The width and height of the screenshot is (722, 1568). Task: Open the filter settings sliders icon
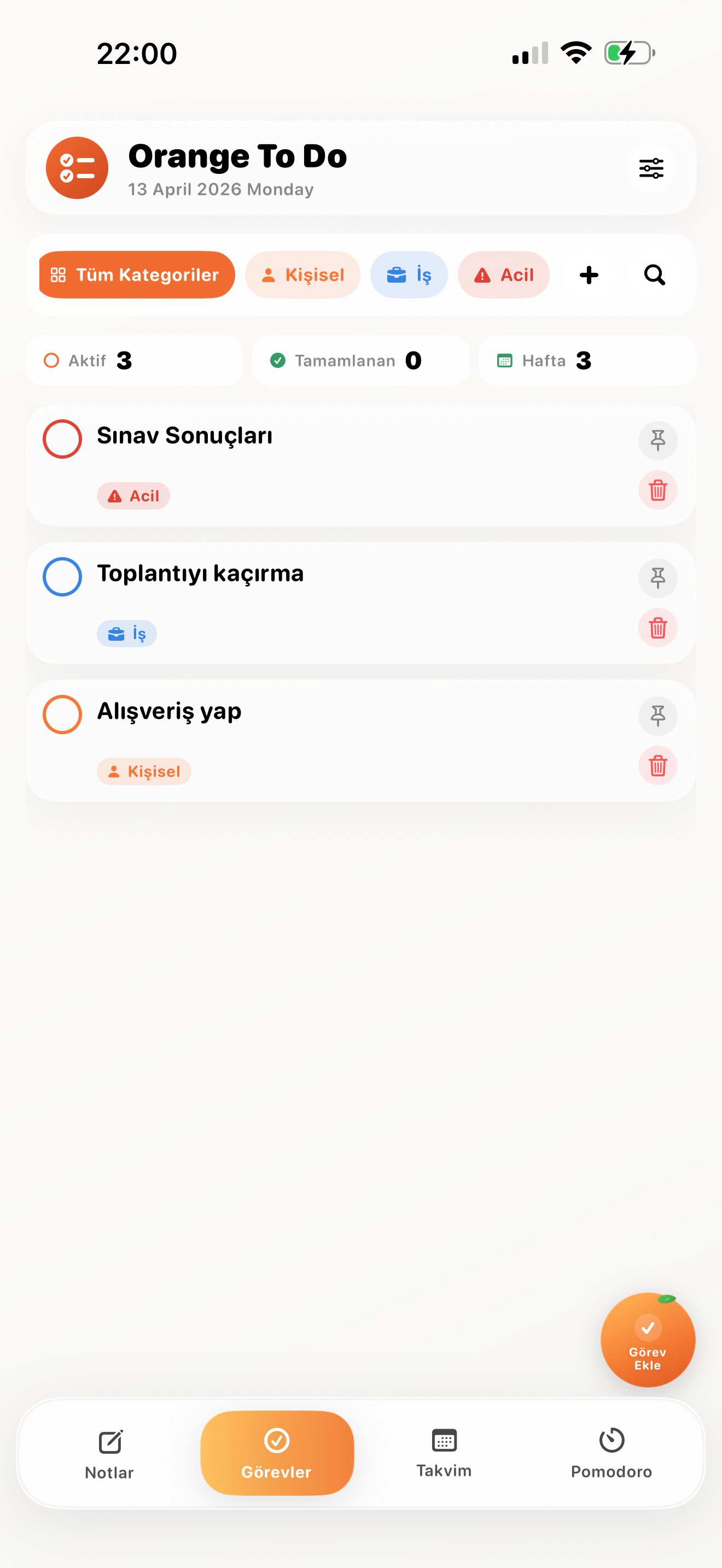(651, 168)
